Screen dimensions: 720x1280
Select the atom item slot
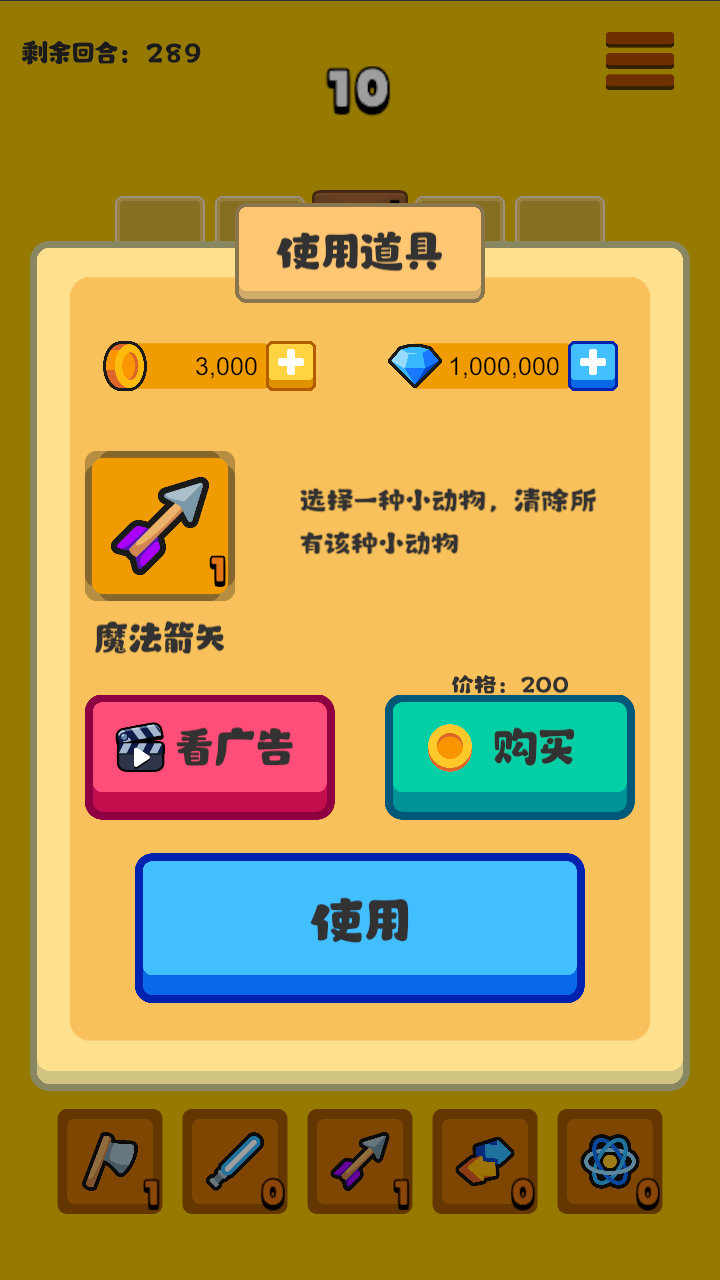[x=610, y=1161]
